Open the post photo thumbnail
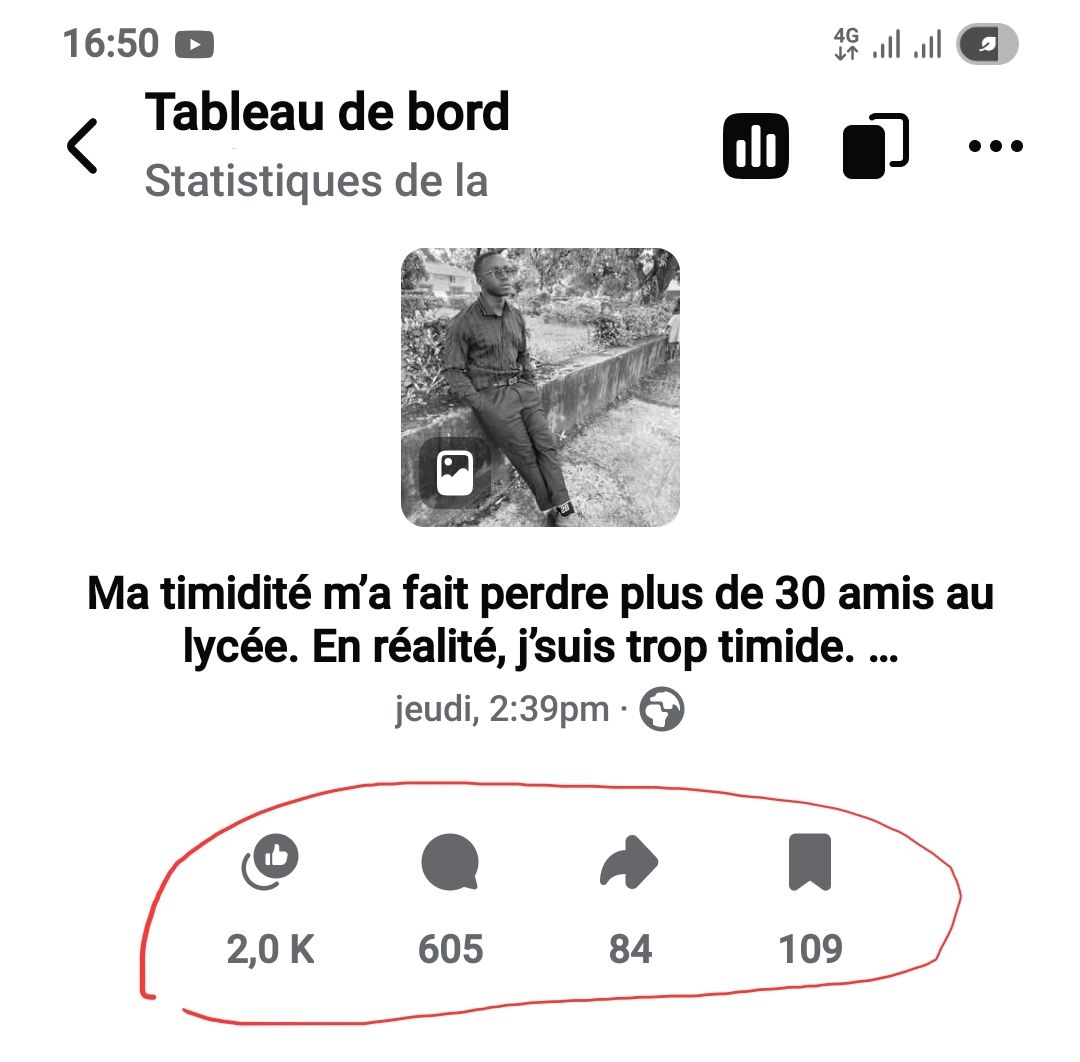1080x1062 pixels. point(541,388)
